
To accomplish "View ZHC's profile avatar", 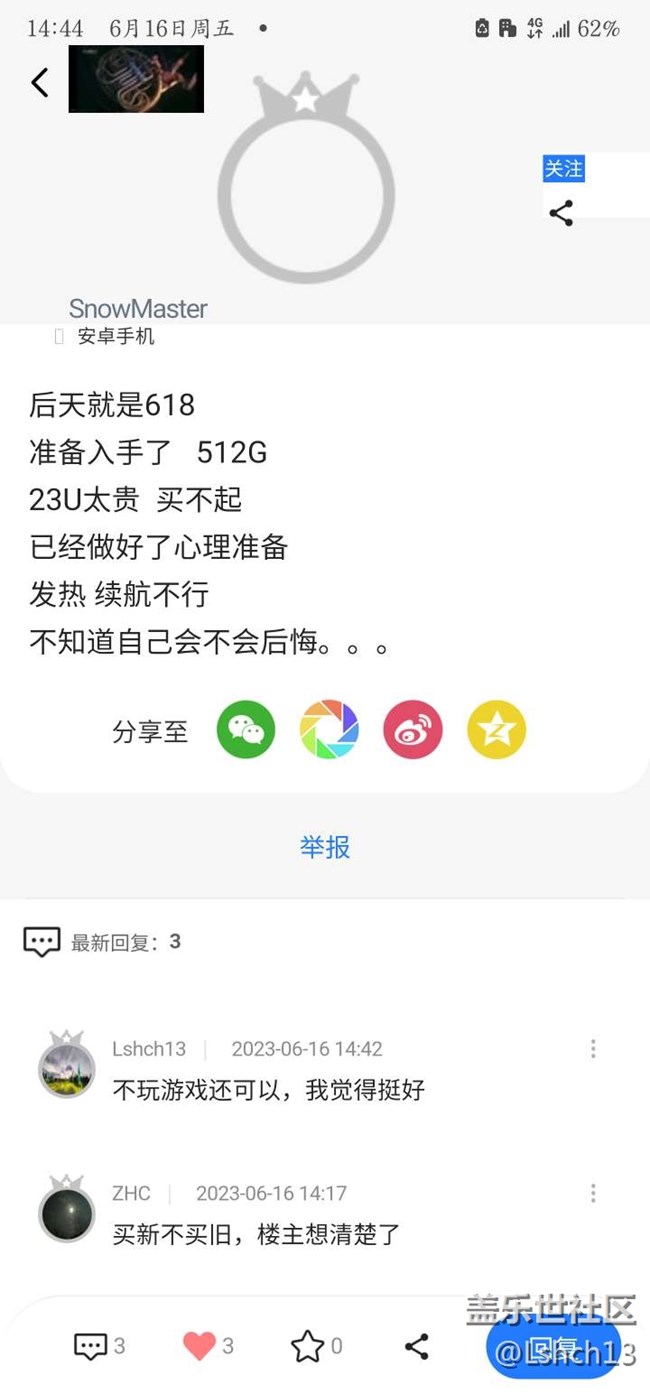I will [66, 1213].
